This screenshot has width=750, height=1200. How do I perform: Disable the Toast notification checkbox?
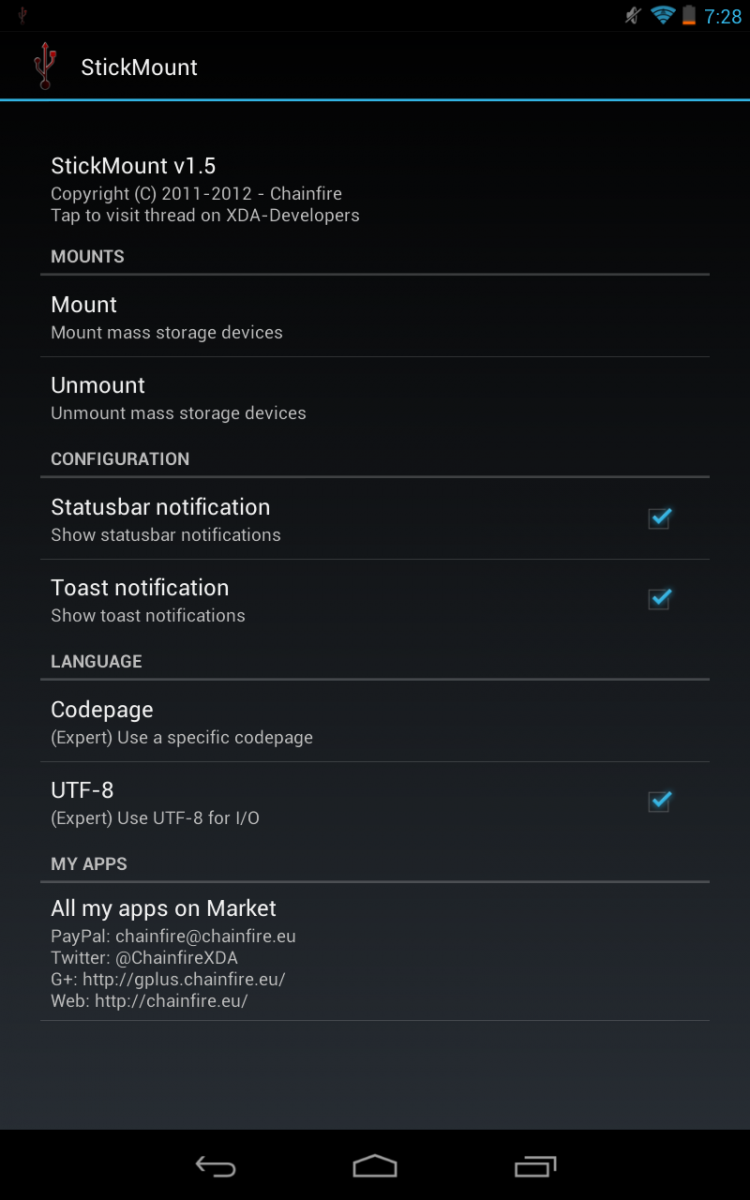point(659,599)
